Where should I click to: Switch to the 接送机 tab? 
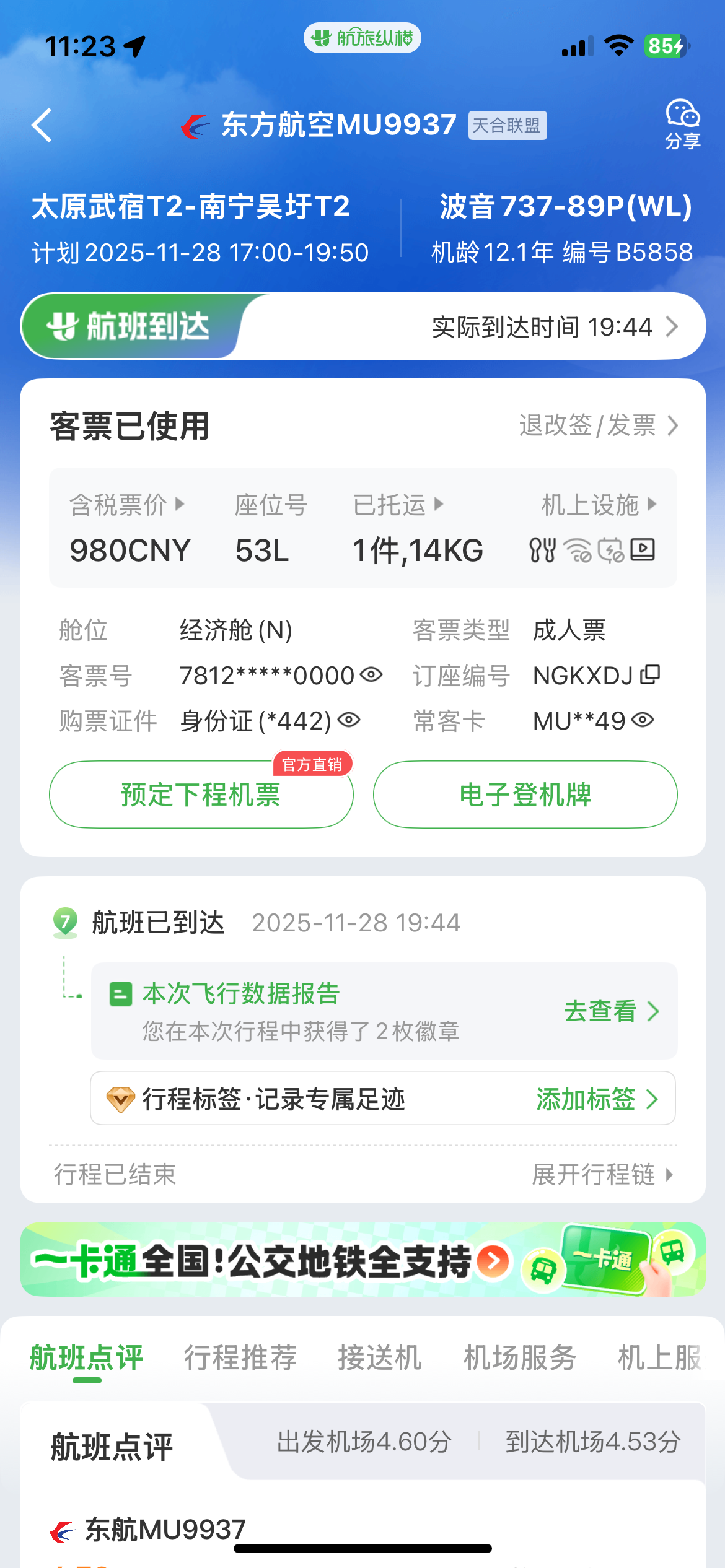pyautogui.click(x=379, y=1357)
